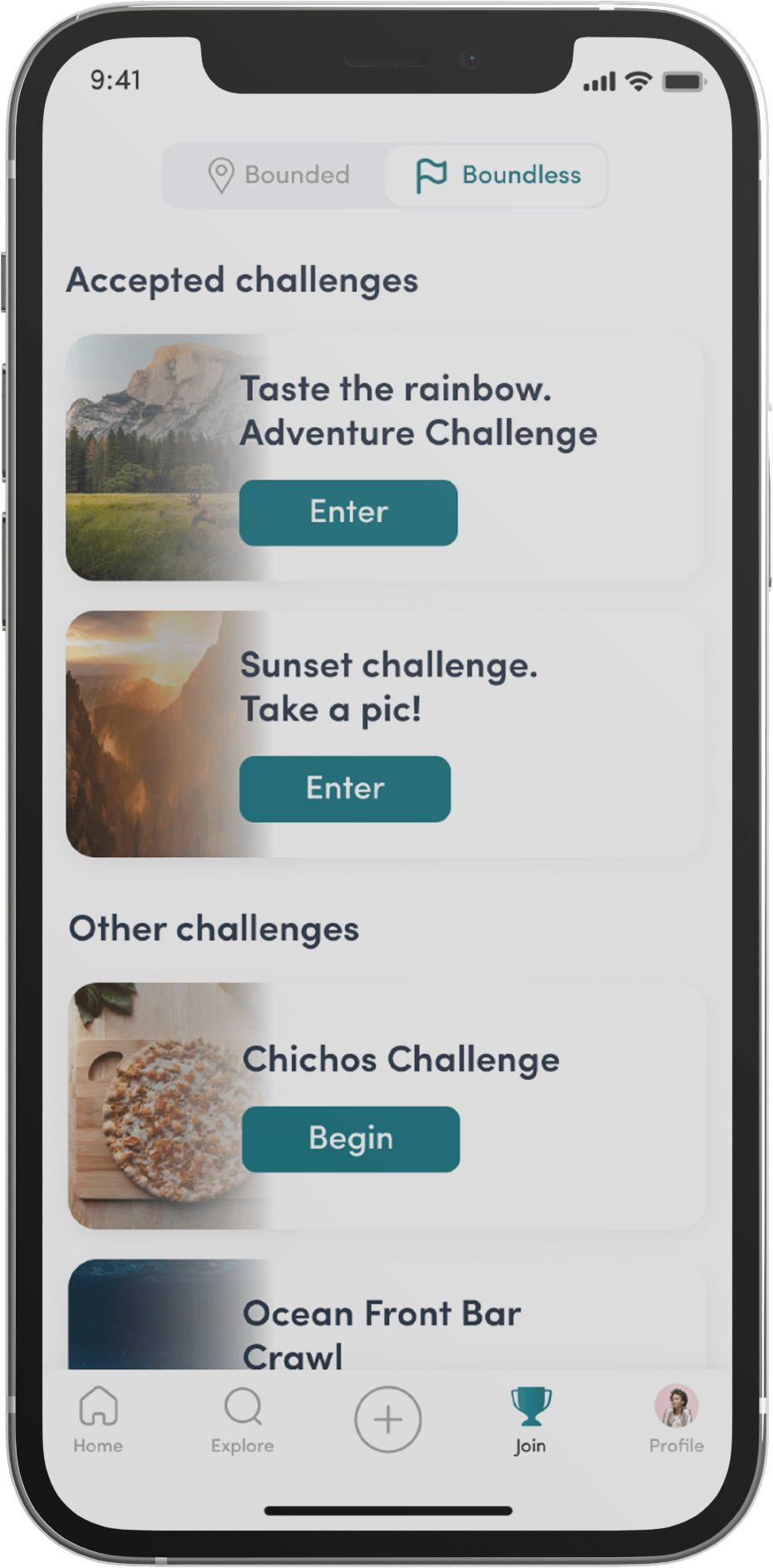Select the Boundless segment
This screenshot has width=773, height=1568.
click(x=497, y=175)
